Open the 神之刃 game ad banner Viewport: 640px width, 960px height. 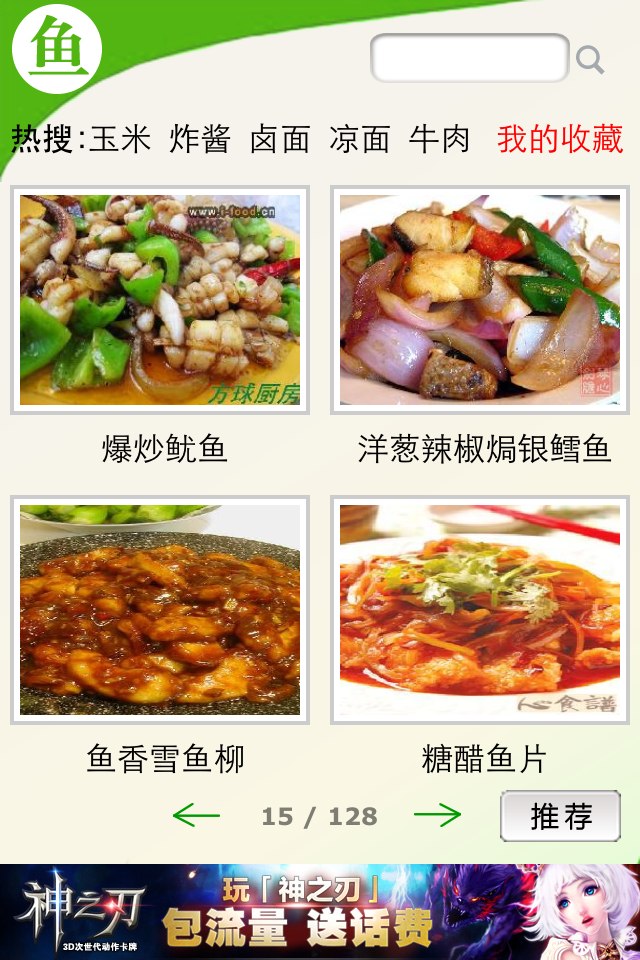pyautogui.click(x=320, y=911)
